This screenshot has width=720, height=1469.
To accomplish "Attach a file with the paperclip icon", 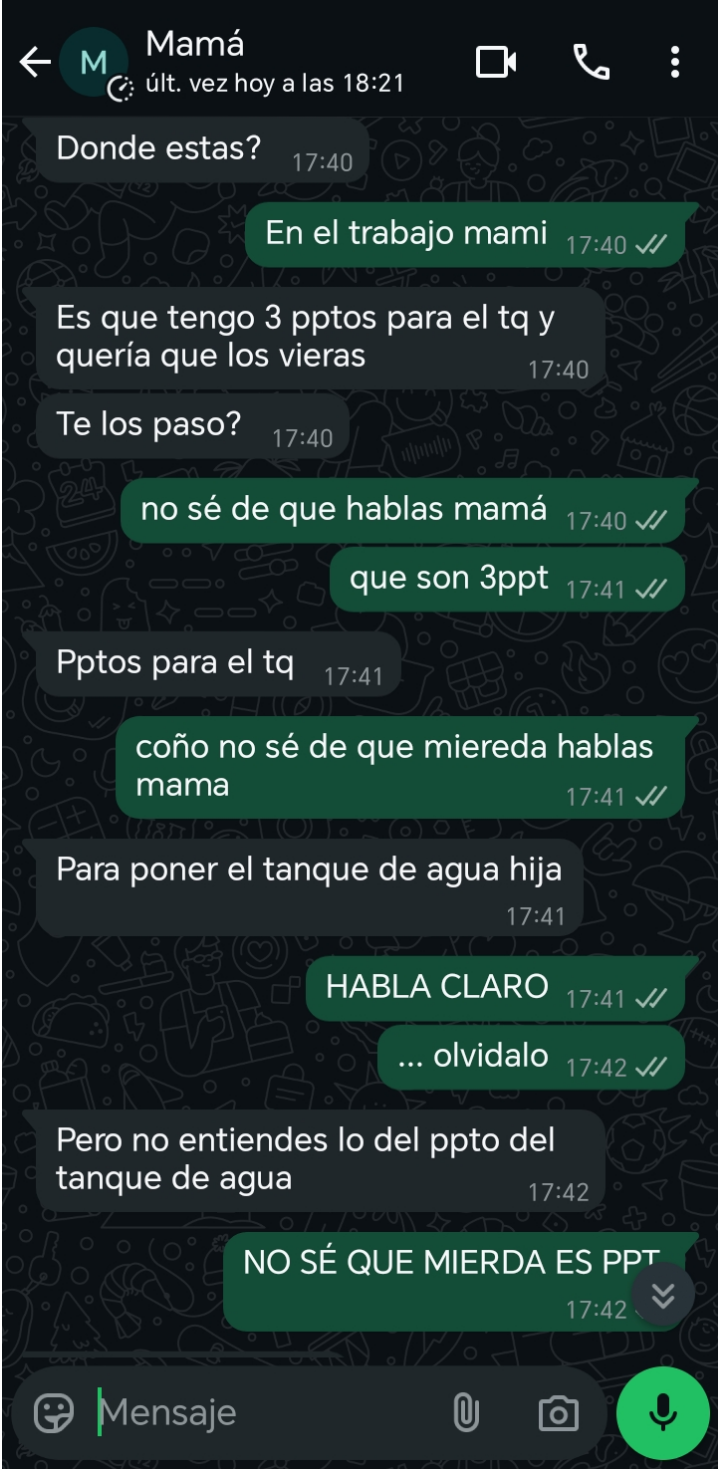I will (467, 1413).
